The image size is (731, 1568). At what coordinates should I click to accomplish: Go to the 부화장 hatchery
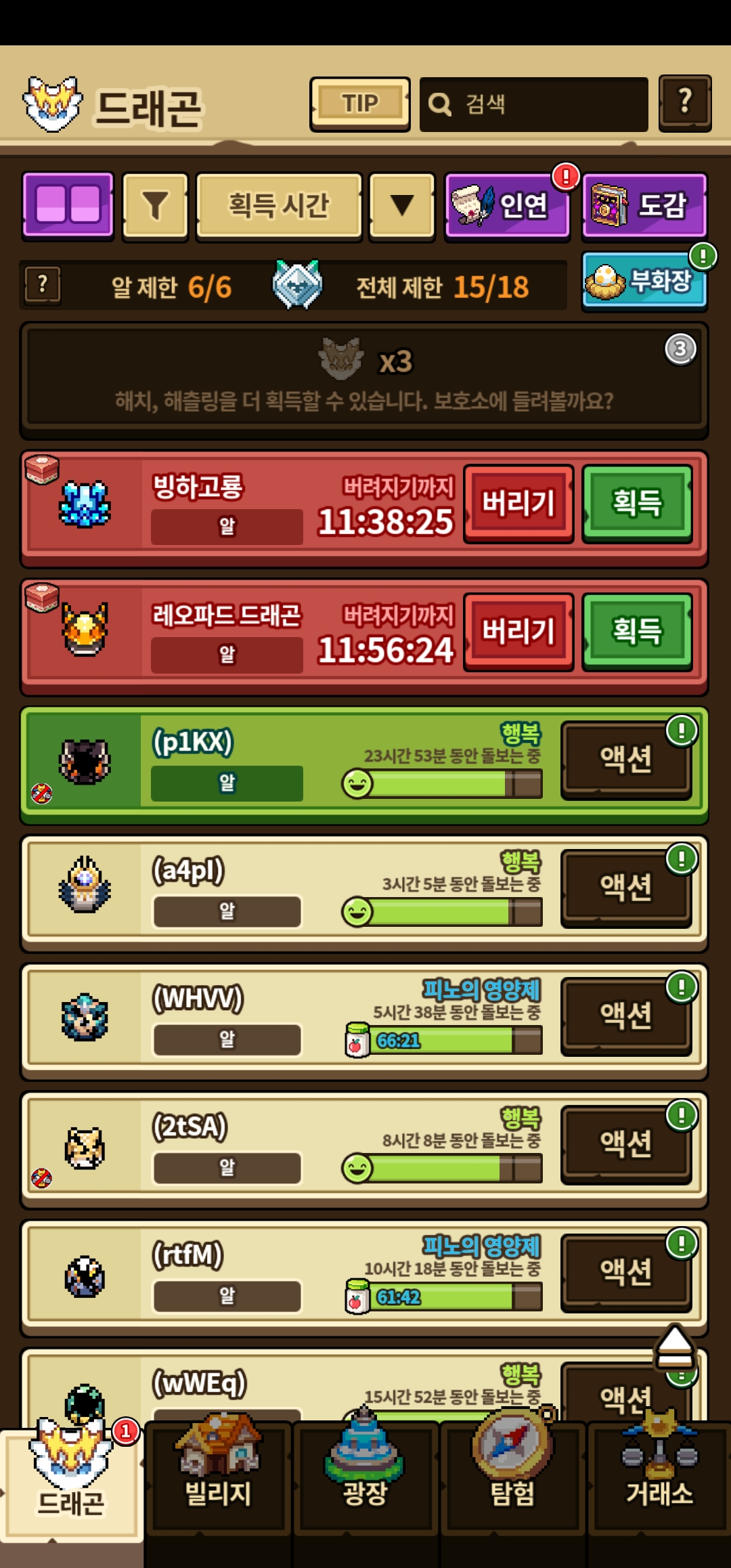tap(644, 281)
